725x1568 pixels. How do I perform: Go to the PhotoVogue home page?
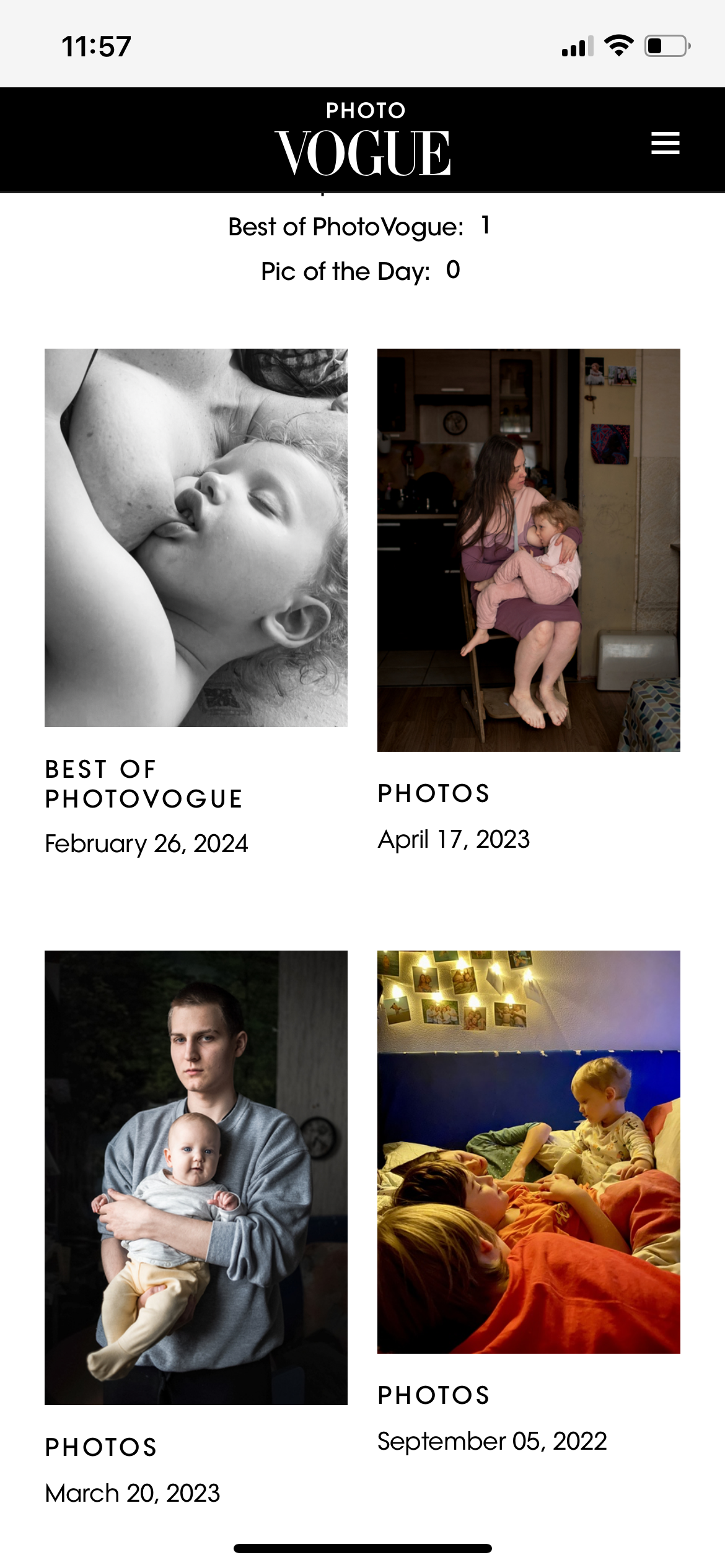tap(363, 141)
